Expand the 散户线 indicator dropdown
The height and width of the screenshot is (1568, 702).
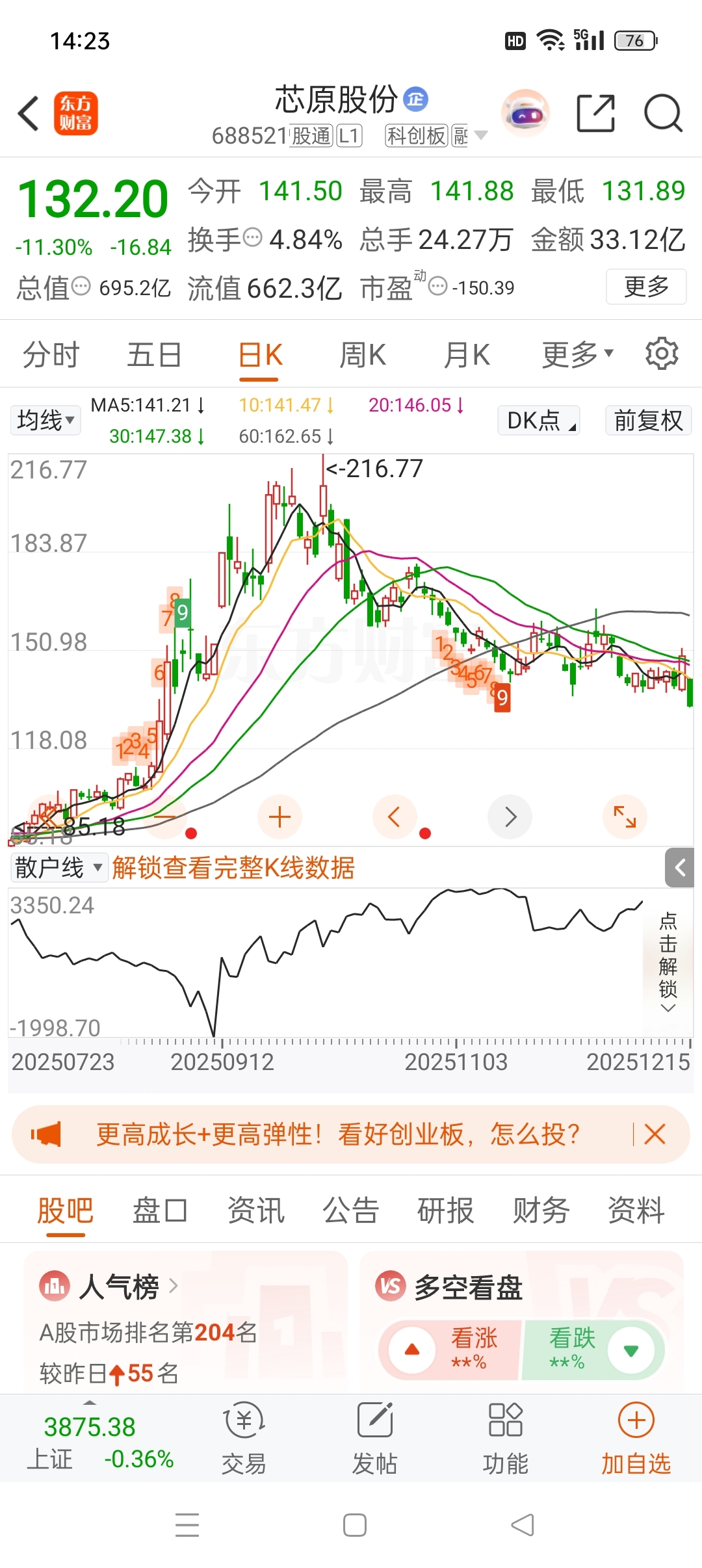pyautogui.click(x=58, y=867)
